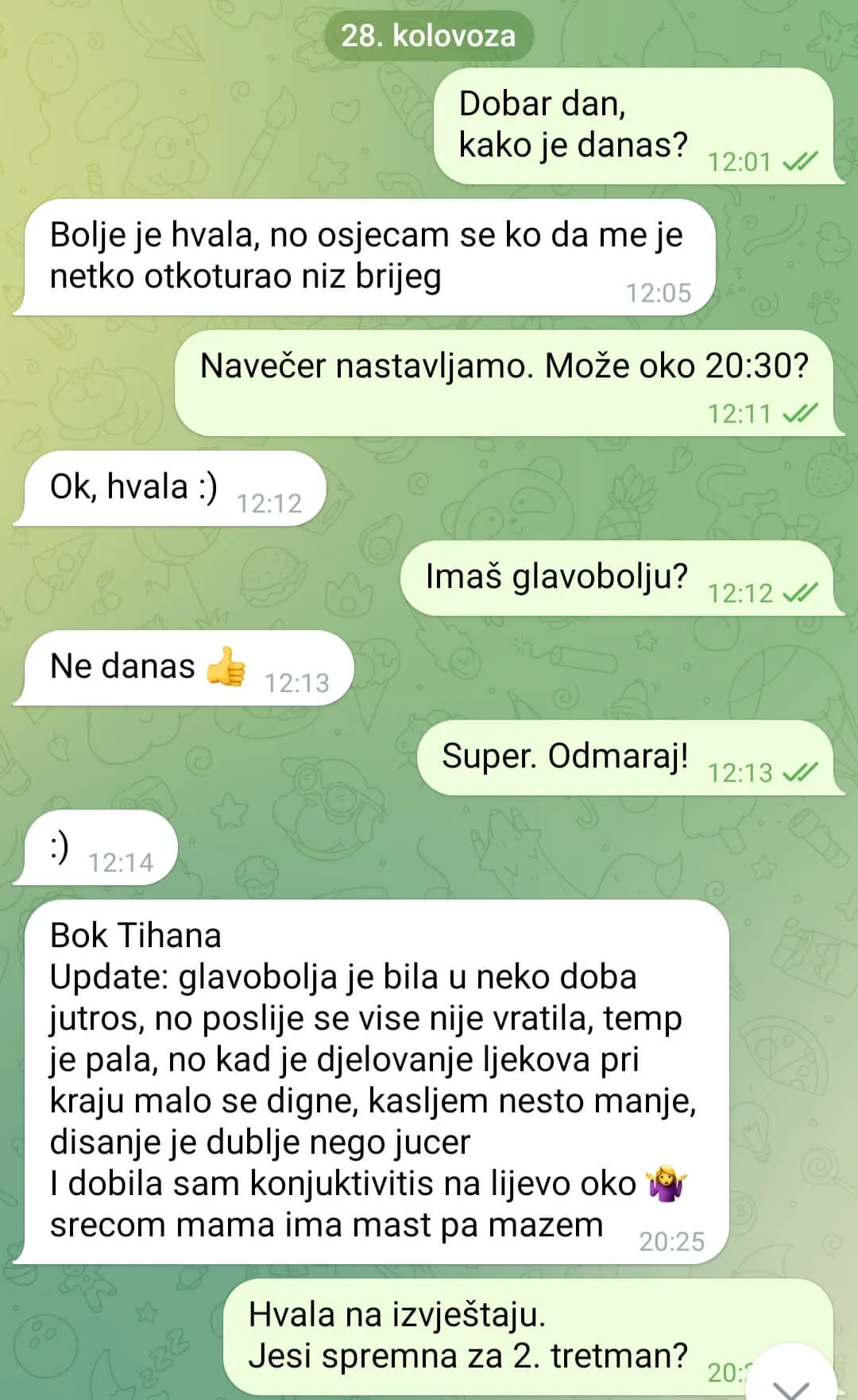Select the "Imaš glavobolju?" message bubble

pyautogui.click(x=616, y=578)
